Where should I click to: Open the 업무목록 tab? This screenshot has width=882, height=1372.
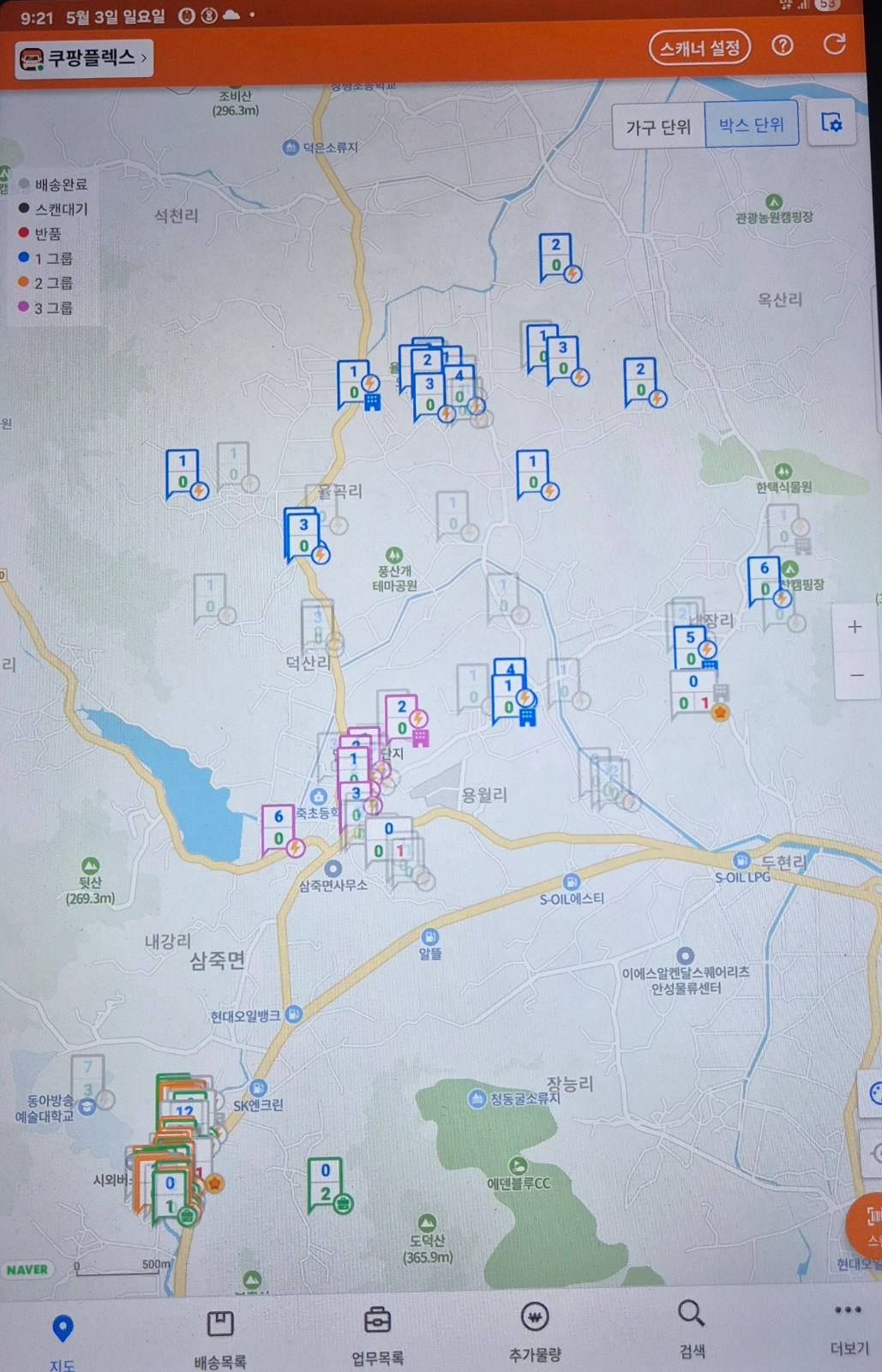coord(377,1336)
